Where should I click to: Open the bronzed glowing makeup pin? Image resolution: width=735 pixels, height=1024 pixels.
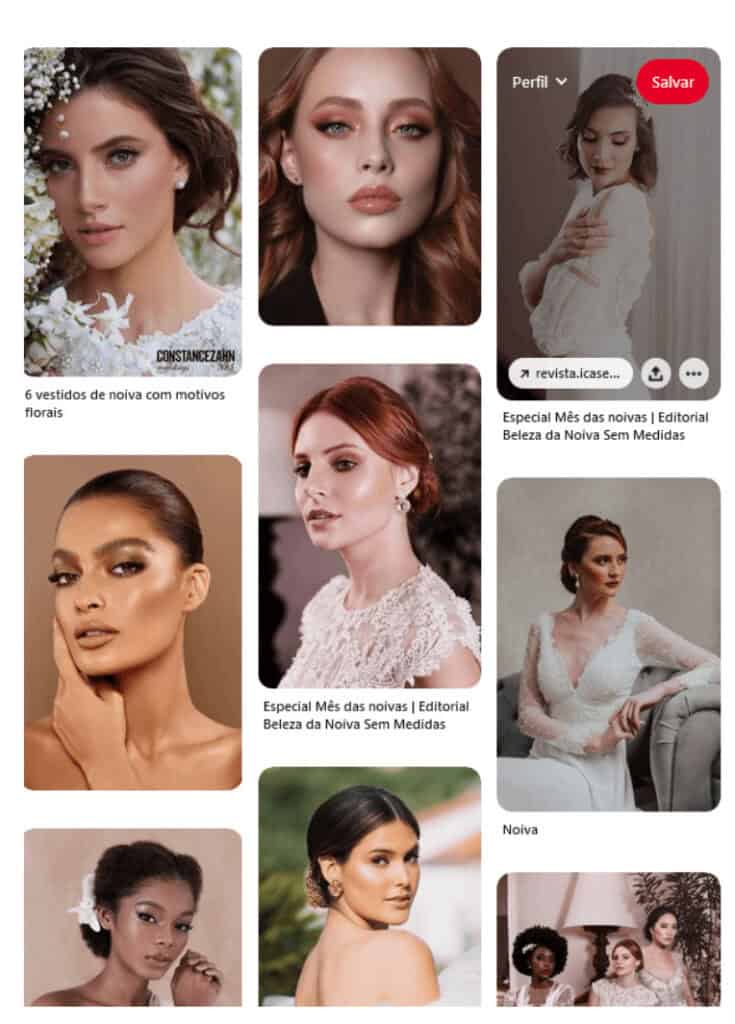click(132, 622)
